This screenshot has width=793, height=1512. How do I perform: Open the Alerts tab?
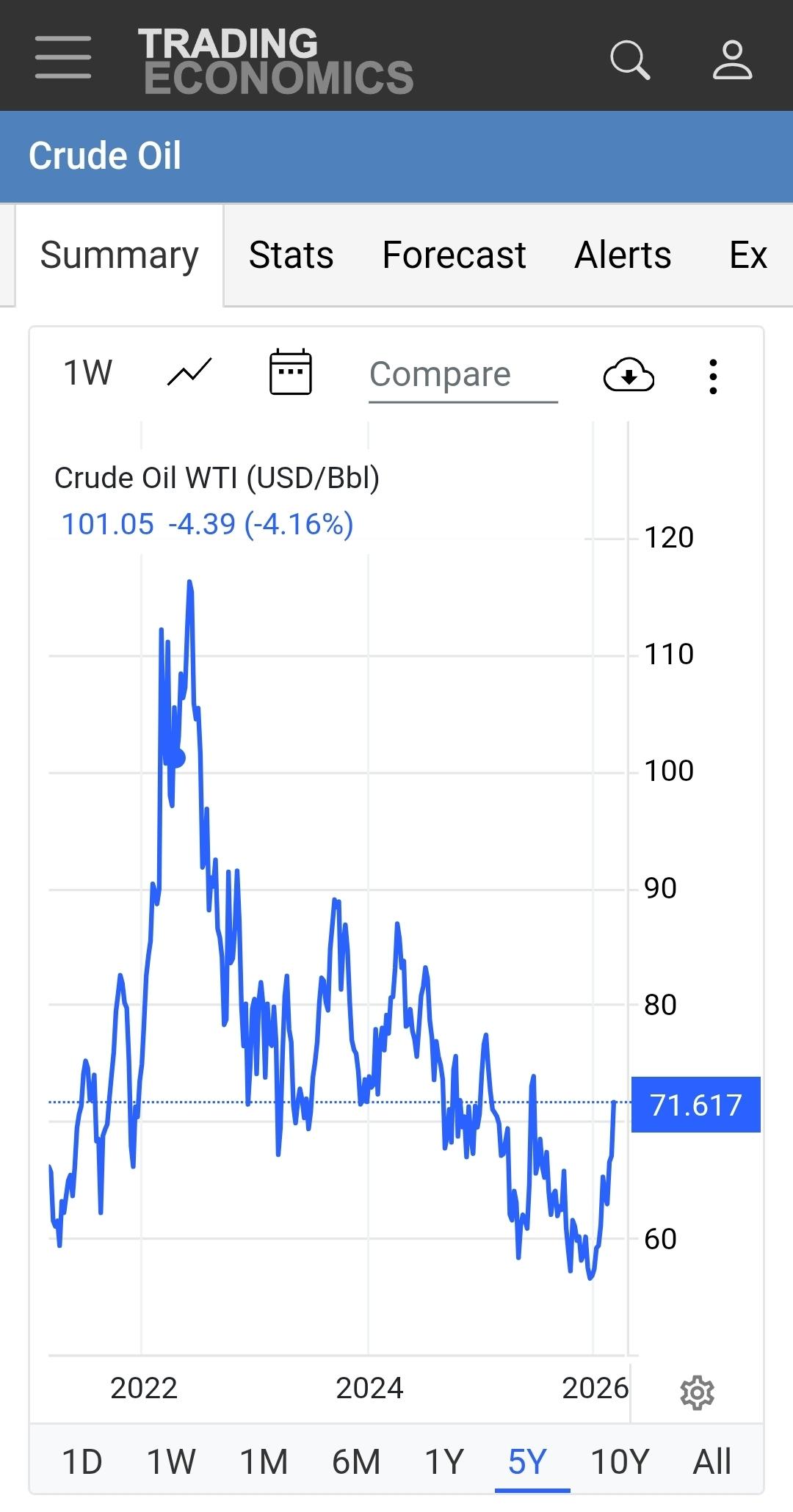623,255
